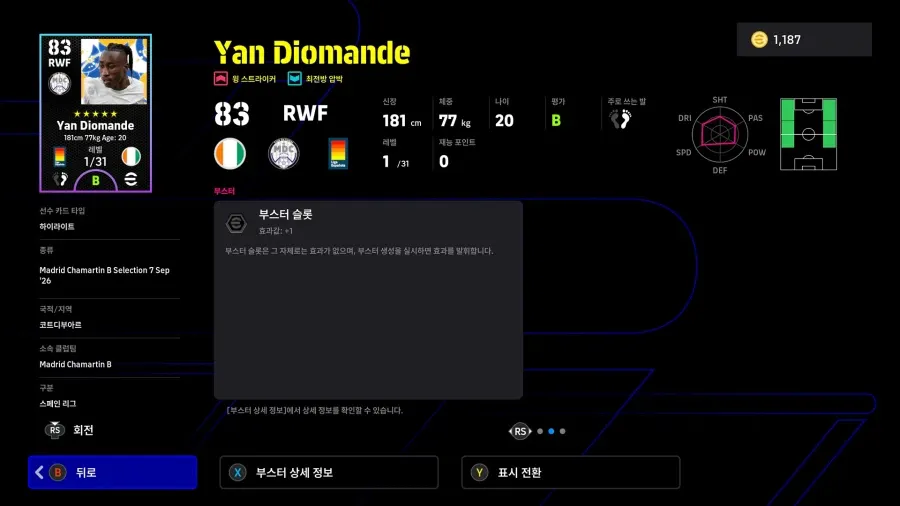Viewport: 900px width, 506px height.
Task: Tap the 표시 전환 display switch button
Action: click(571, 472)
